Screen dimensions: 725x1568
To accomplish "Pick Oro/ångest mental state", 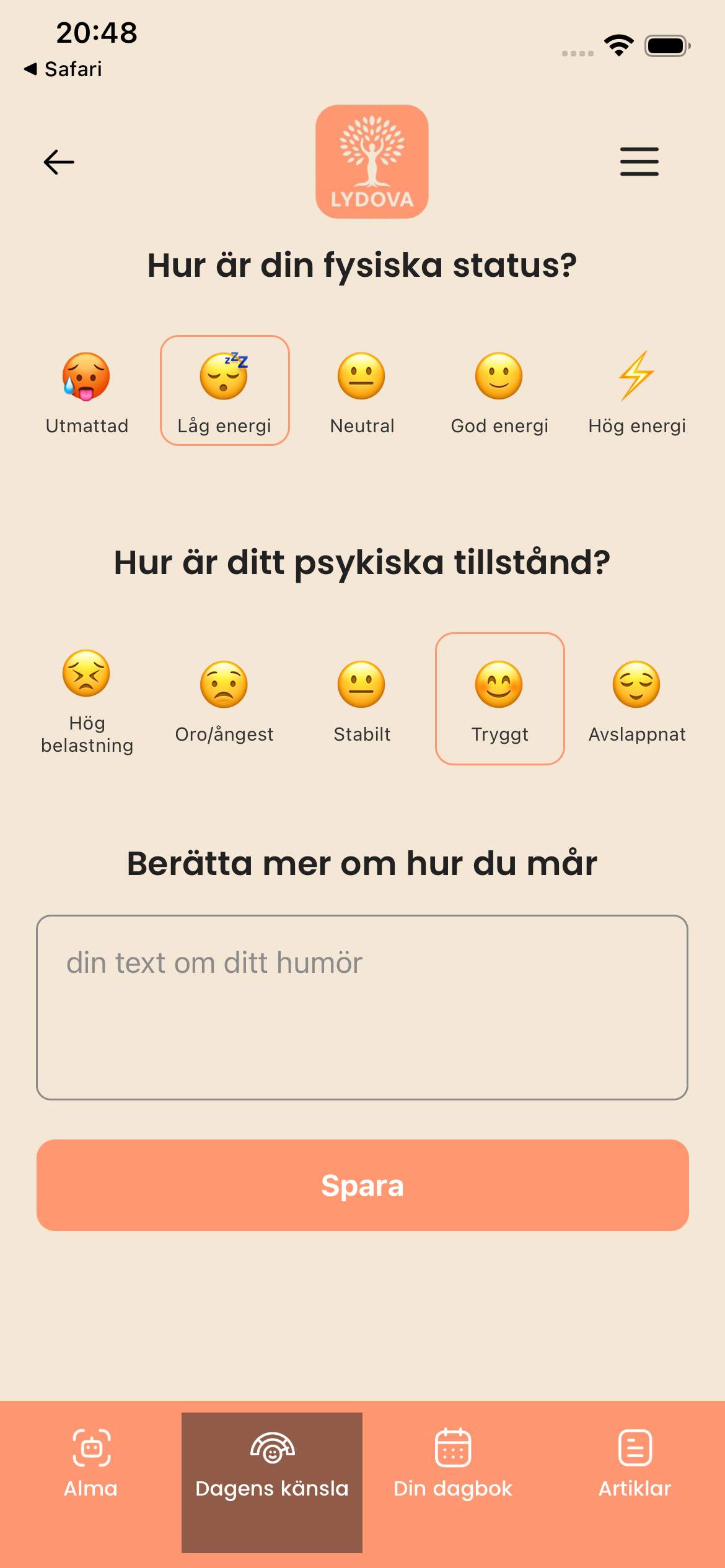I will [224, 700].
